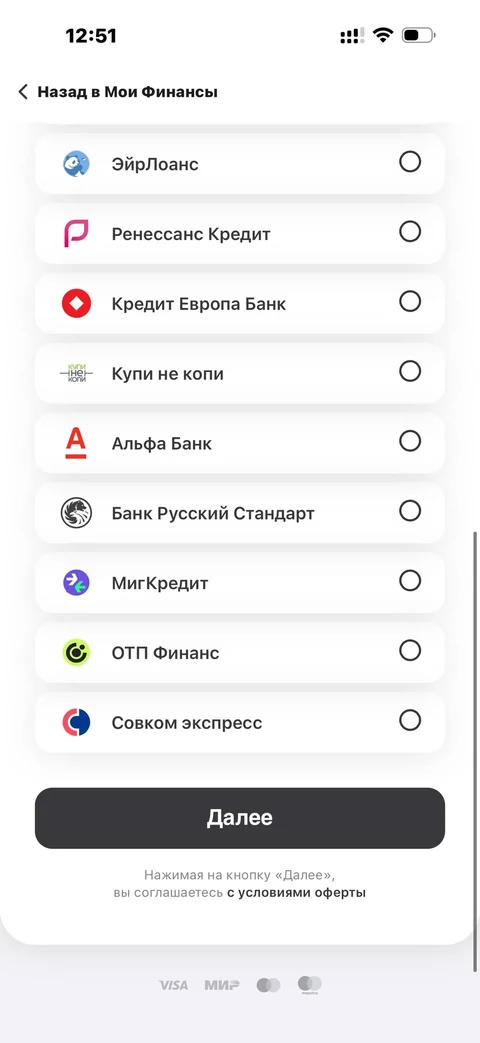Choose Ренессанс Кредит from the list
Screen dimensions: 480x1043
coord(240,233)
